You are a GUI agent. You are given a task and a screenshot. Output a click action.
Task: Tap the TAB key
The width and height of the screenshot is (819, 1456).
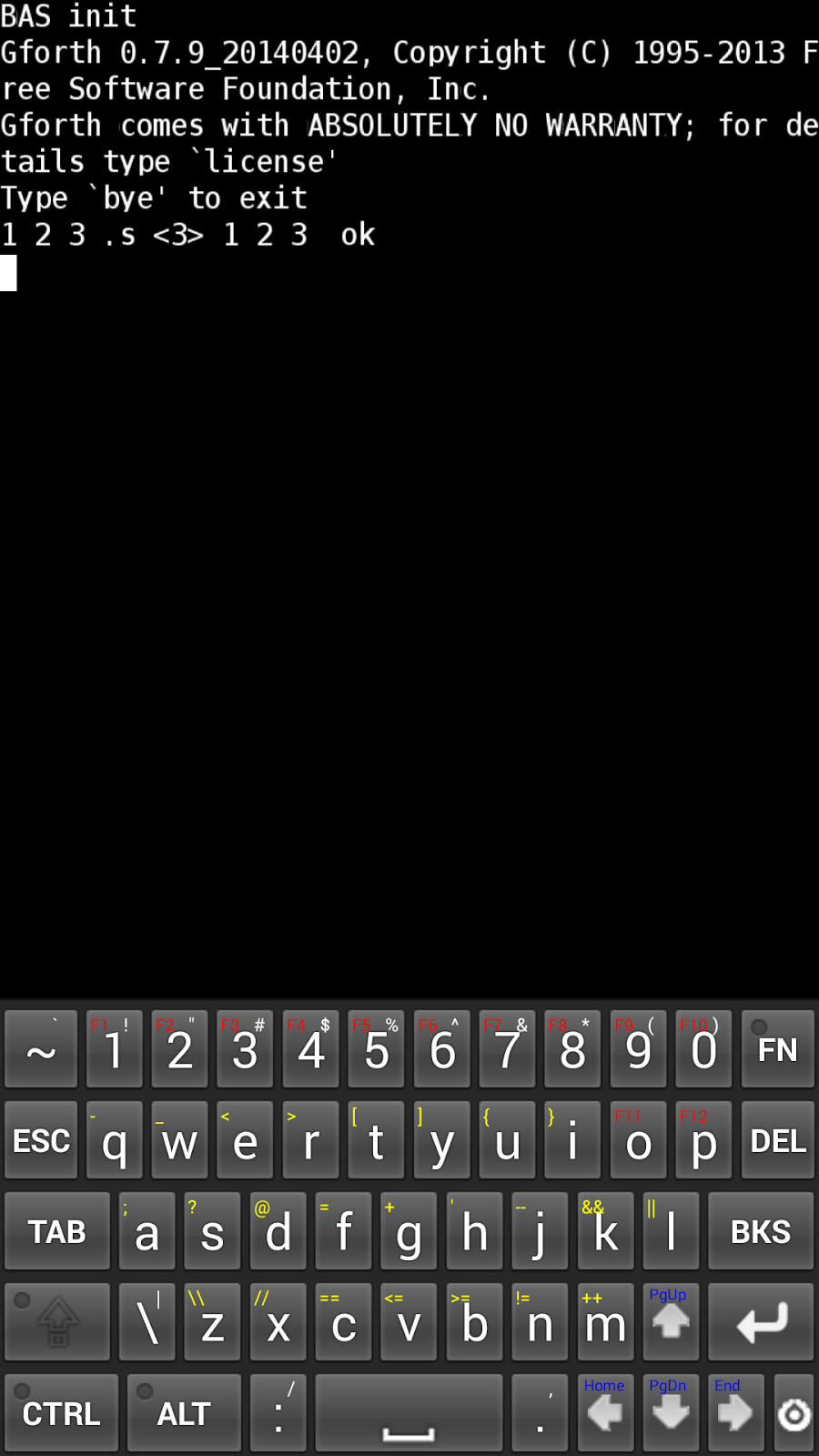(x=56, y=1231)
